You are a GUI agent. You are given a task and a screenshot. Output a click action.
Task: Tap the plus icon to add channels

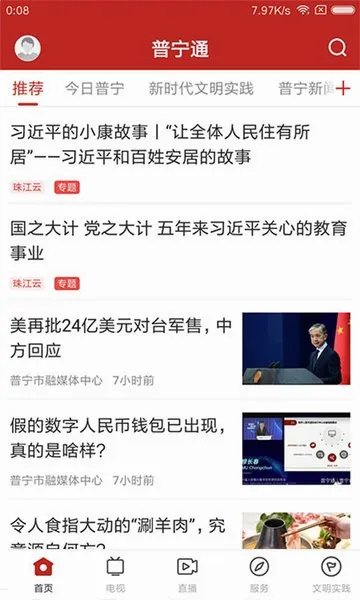pos(343,88)
